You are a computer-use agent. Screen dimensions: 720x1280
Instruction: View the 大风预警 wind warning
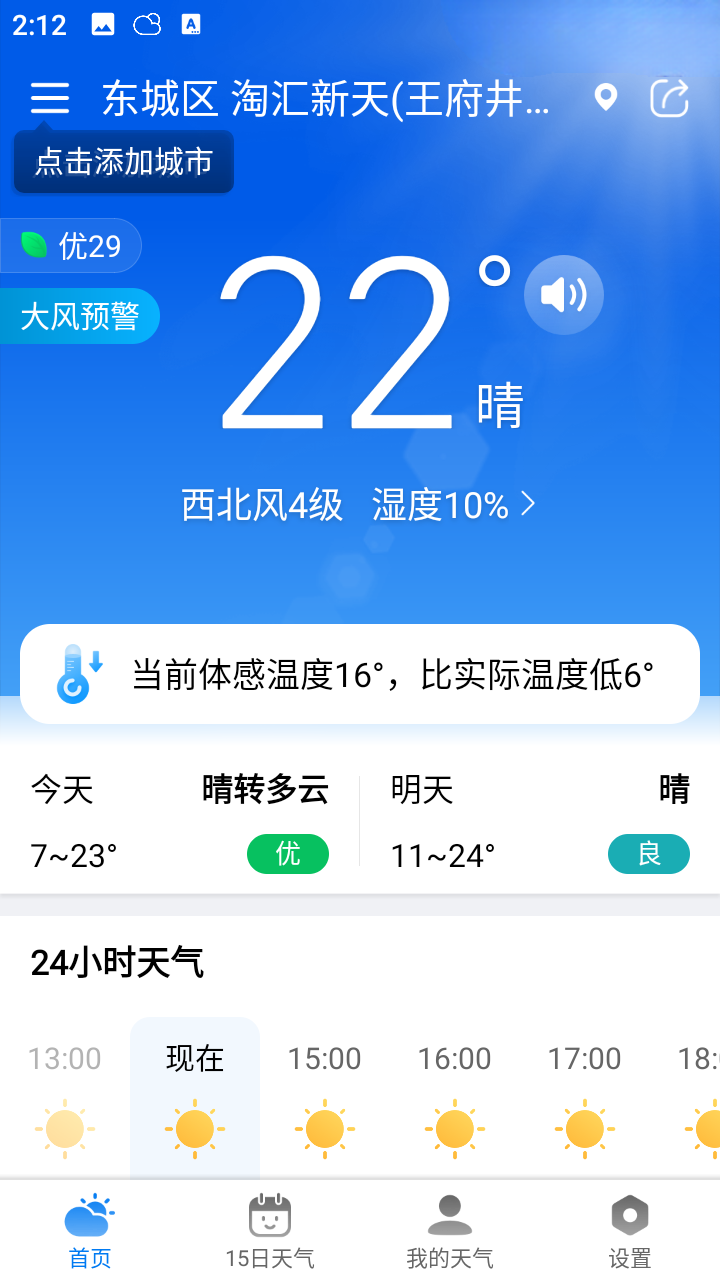80,316
